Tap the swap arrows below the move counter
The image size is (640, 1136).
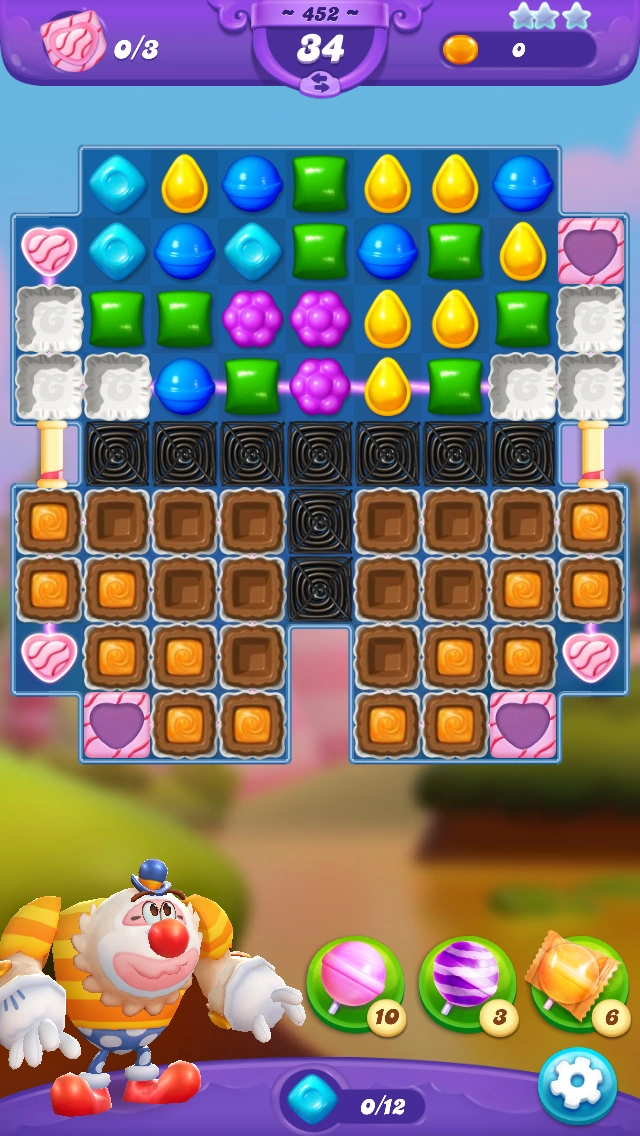[x=320, y=85]
